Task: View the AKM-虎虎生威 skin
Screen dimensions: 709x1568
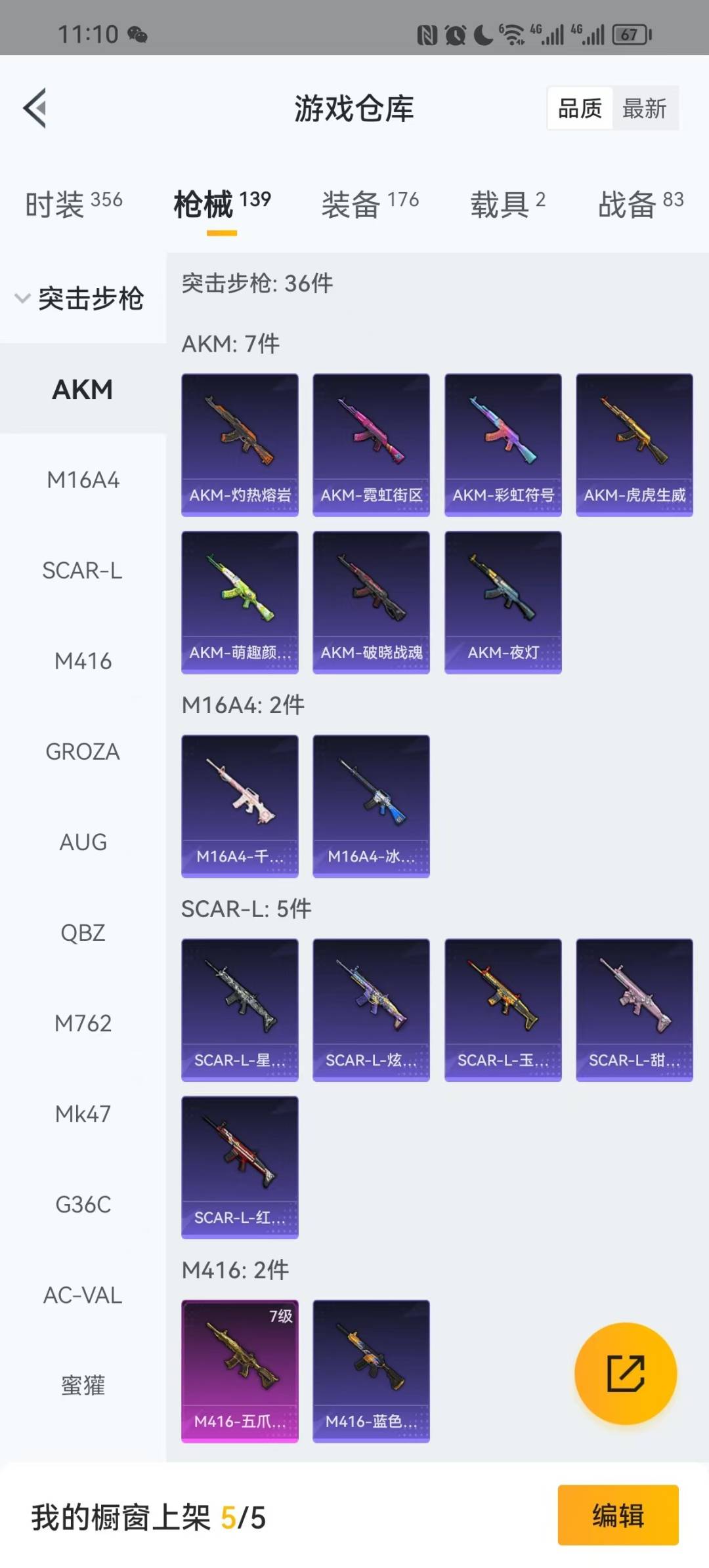Action: [x=634, y=445]
